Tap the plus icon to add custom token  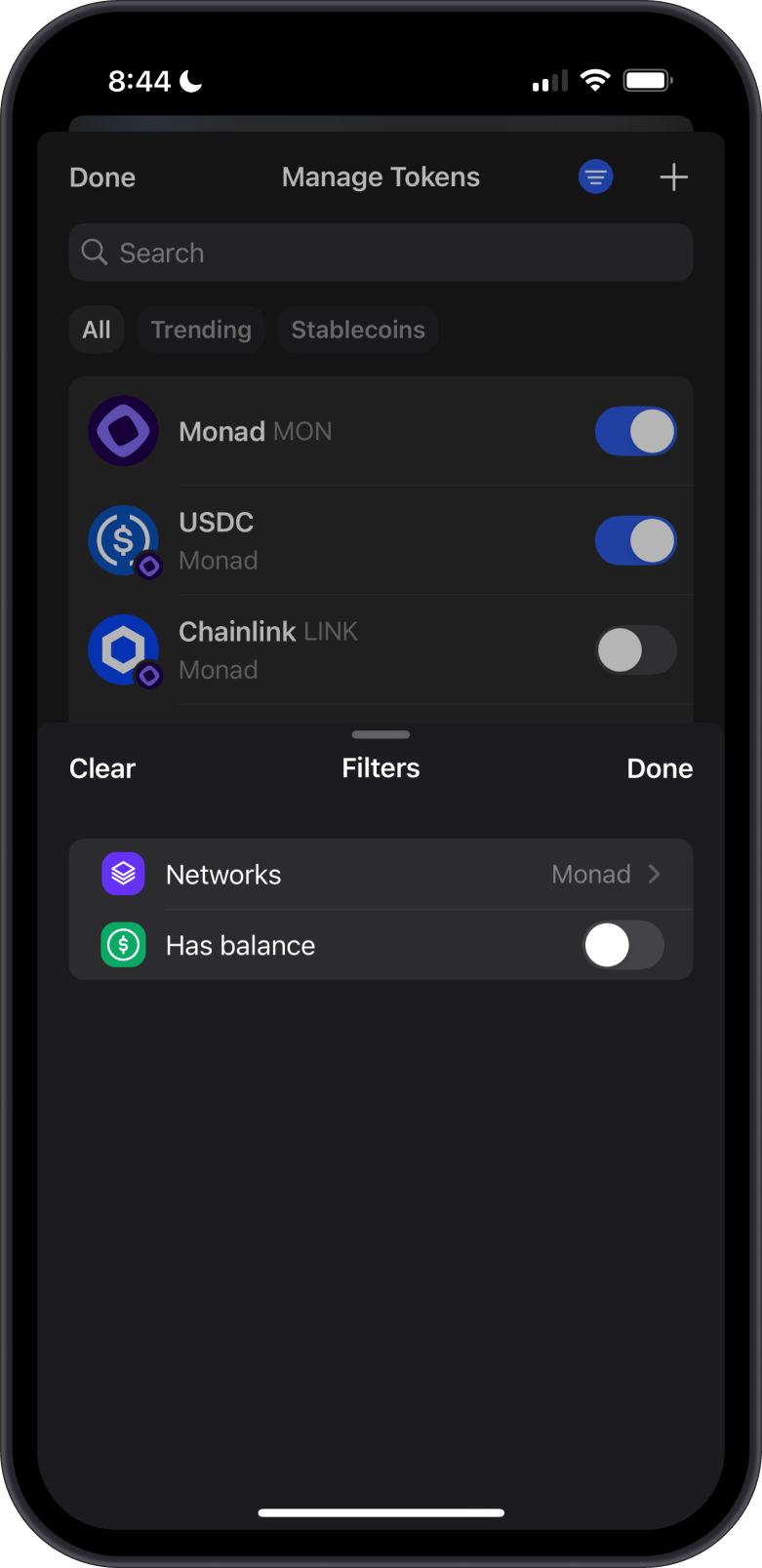point(672,176)
